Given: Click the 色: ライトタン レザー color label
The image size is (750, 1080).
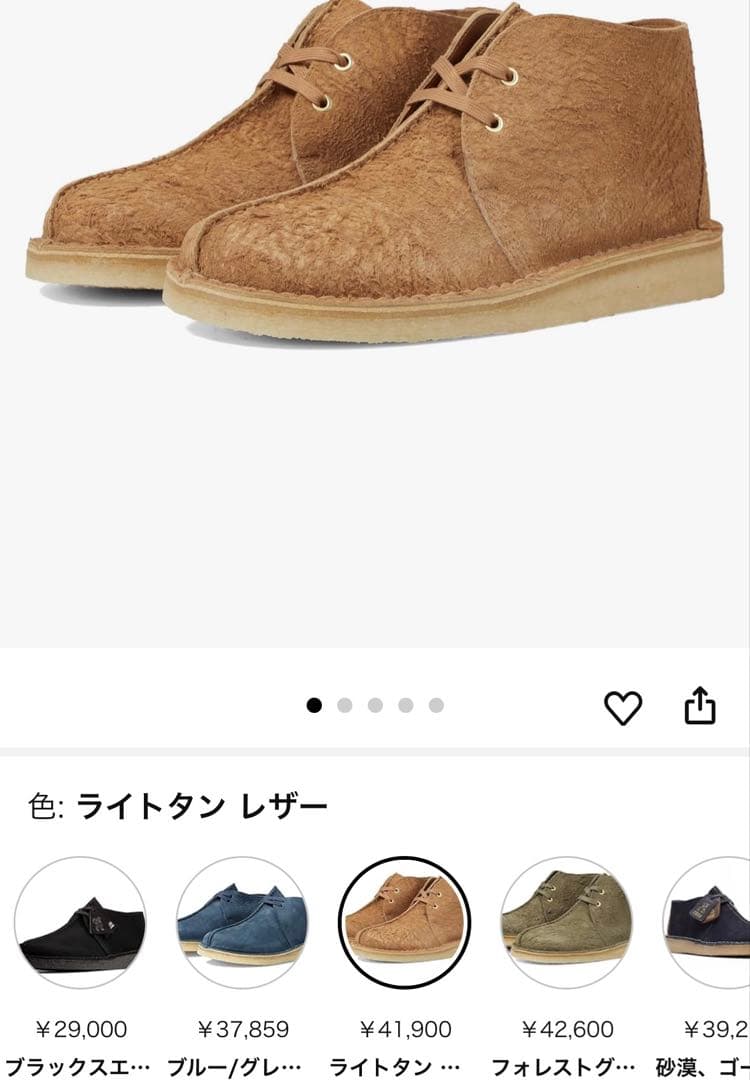Looking at the screenshot, I should [175, 802].
